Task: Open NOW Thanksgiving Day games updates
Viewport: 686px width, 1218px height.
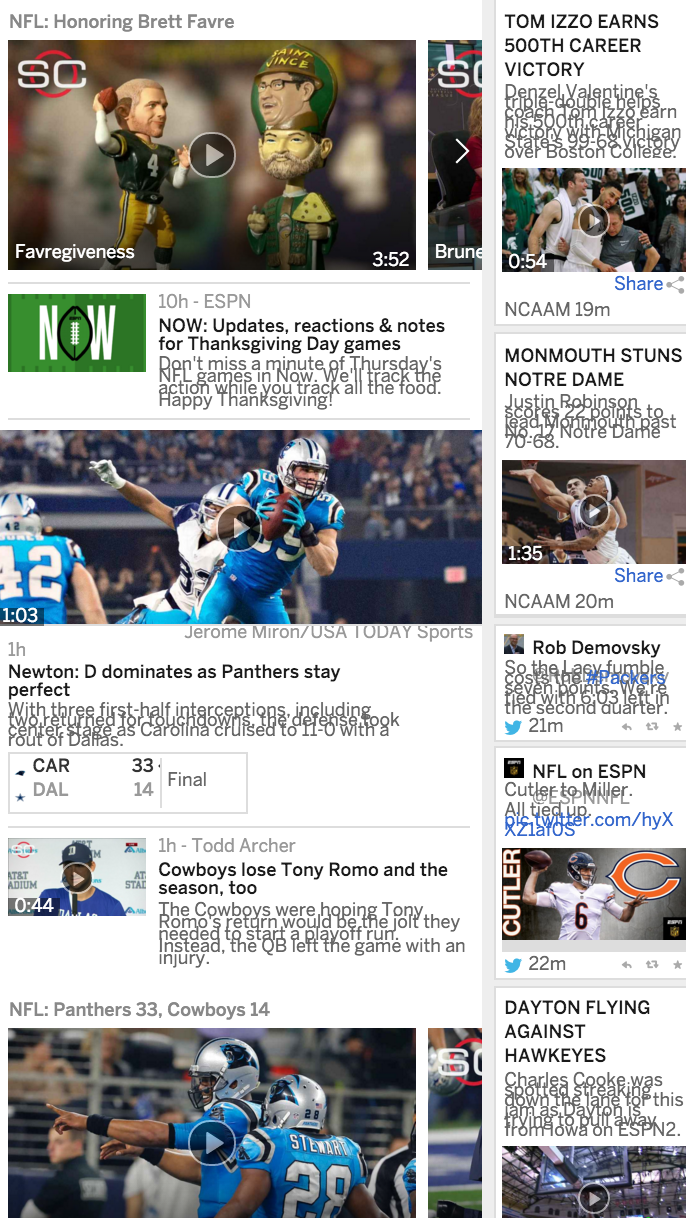Action: (x=301, y=335)
